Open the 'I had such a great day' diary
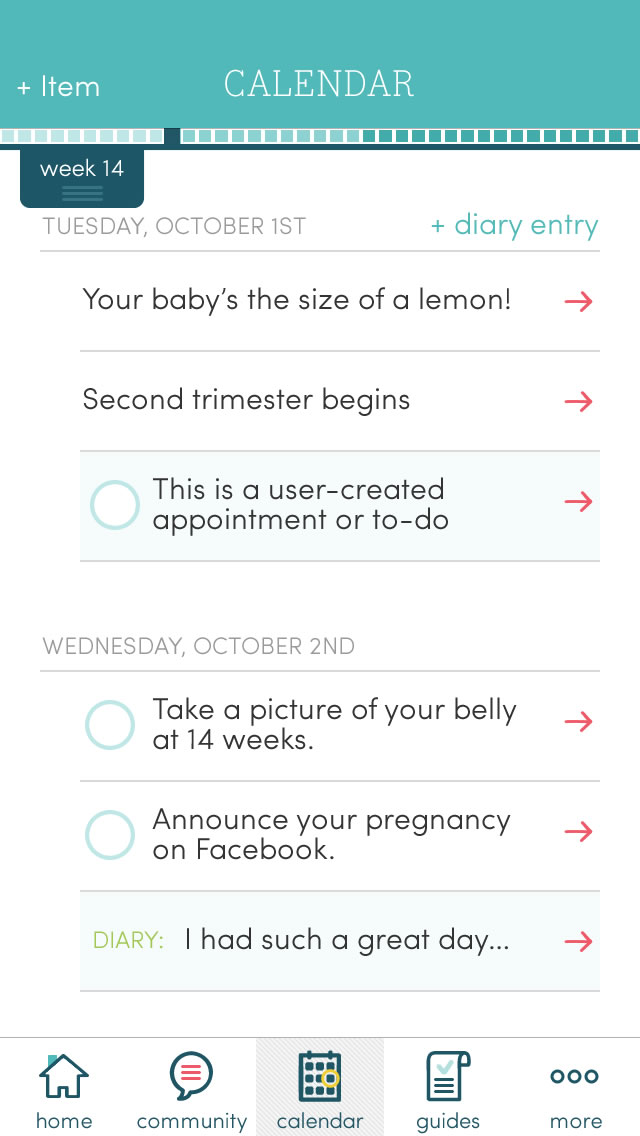 pos(339,940)
